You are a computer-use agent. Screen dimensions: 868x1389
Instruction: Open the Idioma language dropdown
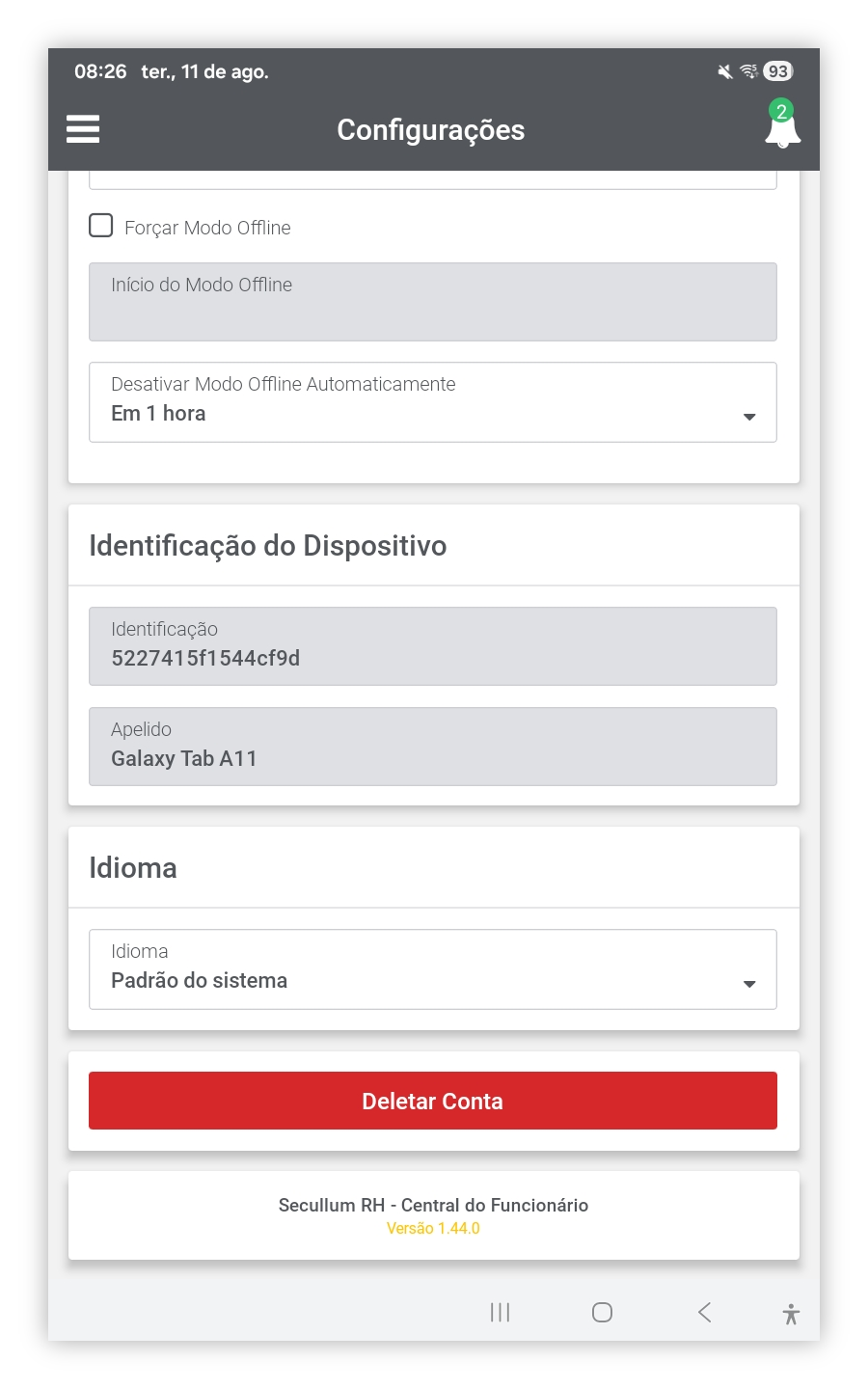[433, 969]
